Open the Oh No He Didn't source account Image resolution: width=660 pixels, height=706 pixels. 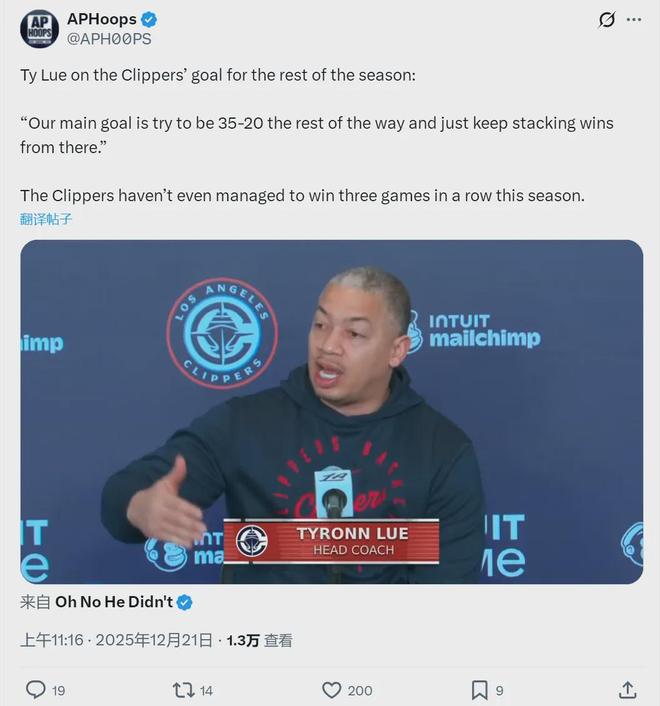pyautogui.click(x=114, y=602)
